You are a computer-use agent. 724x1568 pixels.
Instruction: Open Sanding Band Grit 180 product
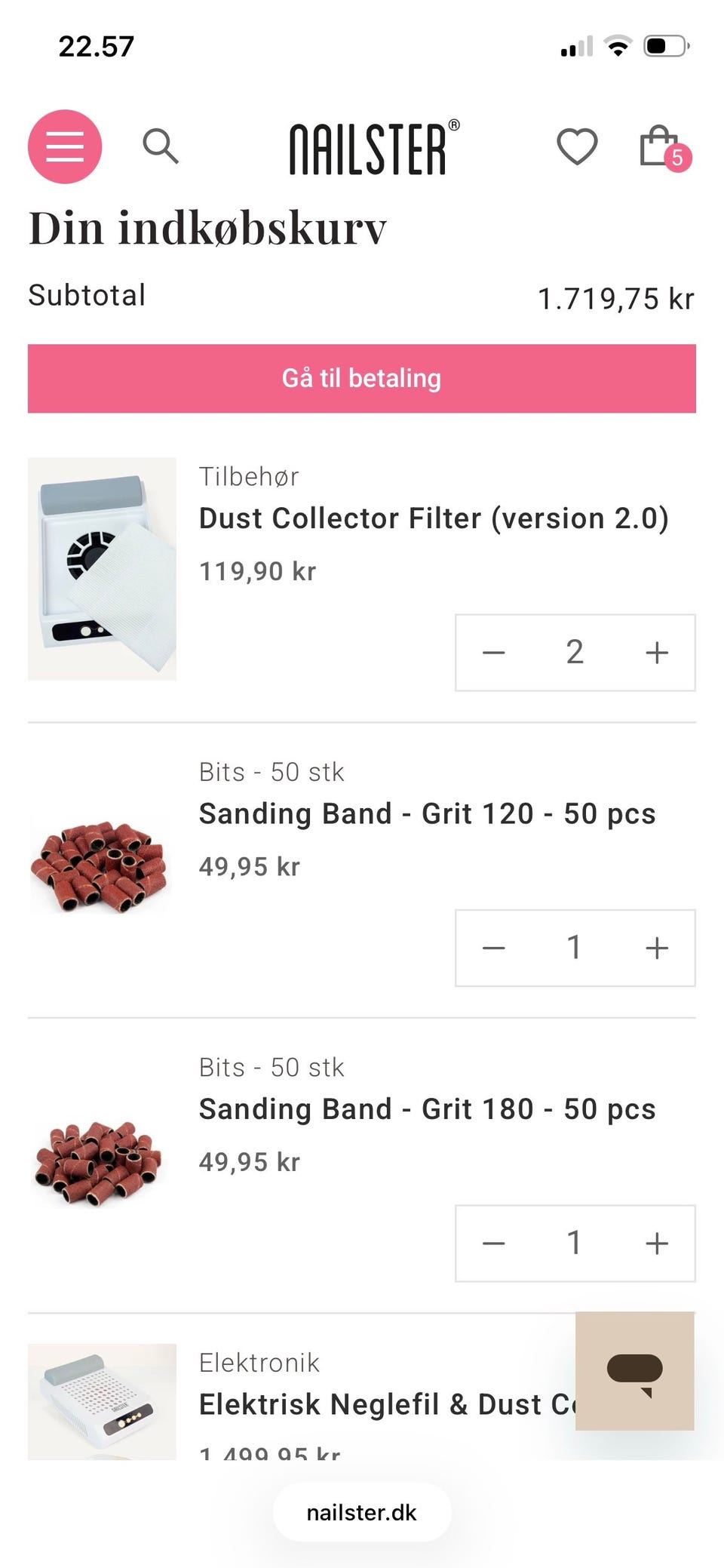click(427, 1109)
